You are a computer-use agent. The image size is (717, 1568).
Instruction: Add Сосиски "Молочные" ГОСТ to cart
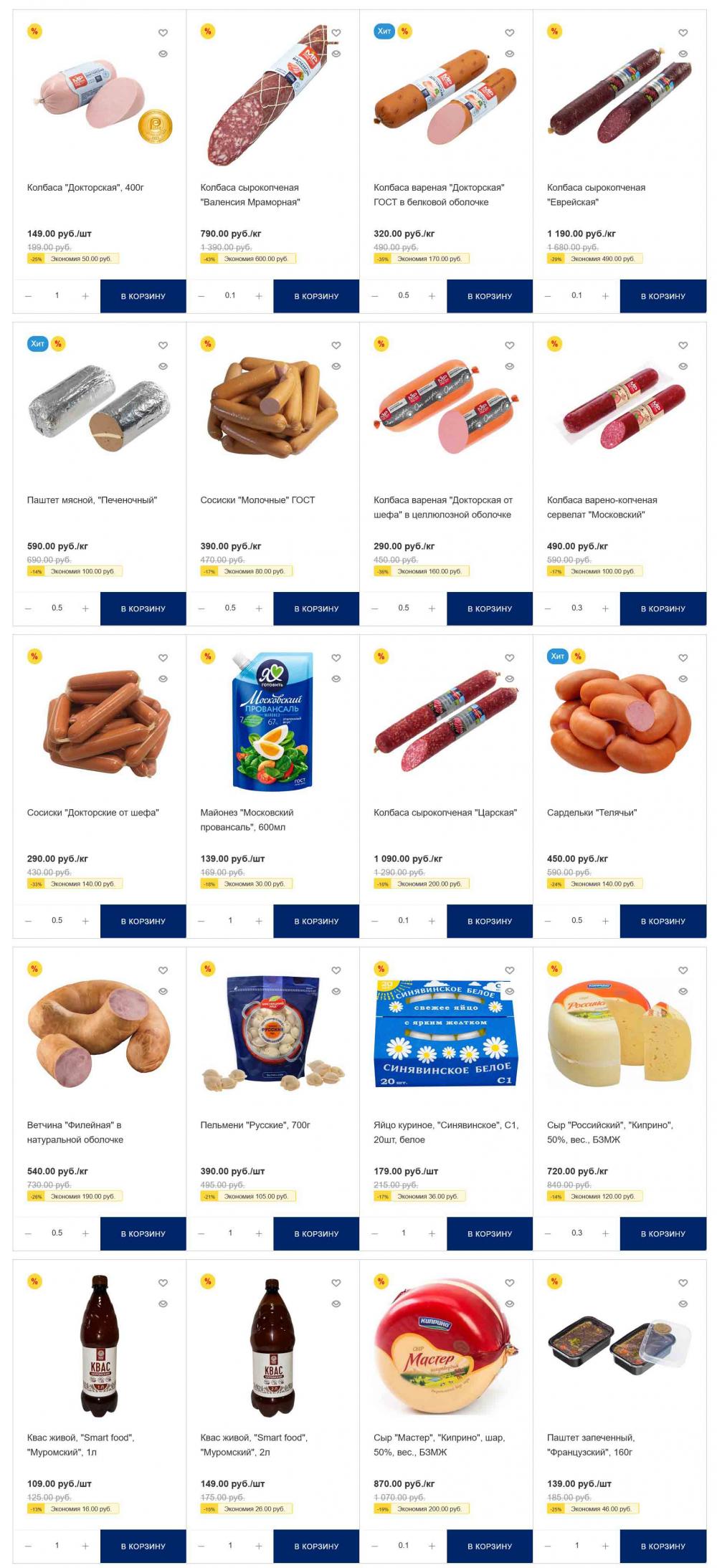coord(316,608)
